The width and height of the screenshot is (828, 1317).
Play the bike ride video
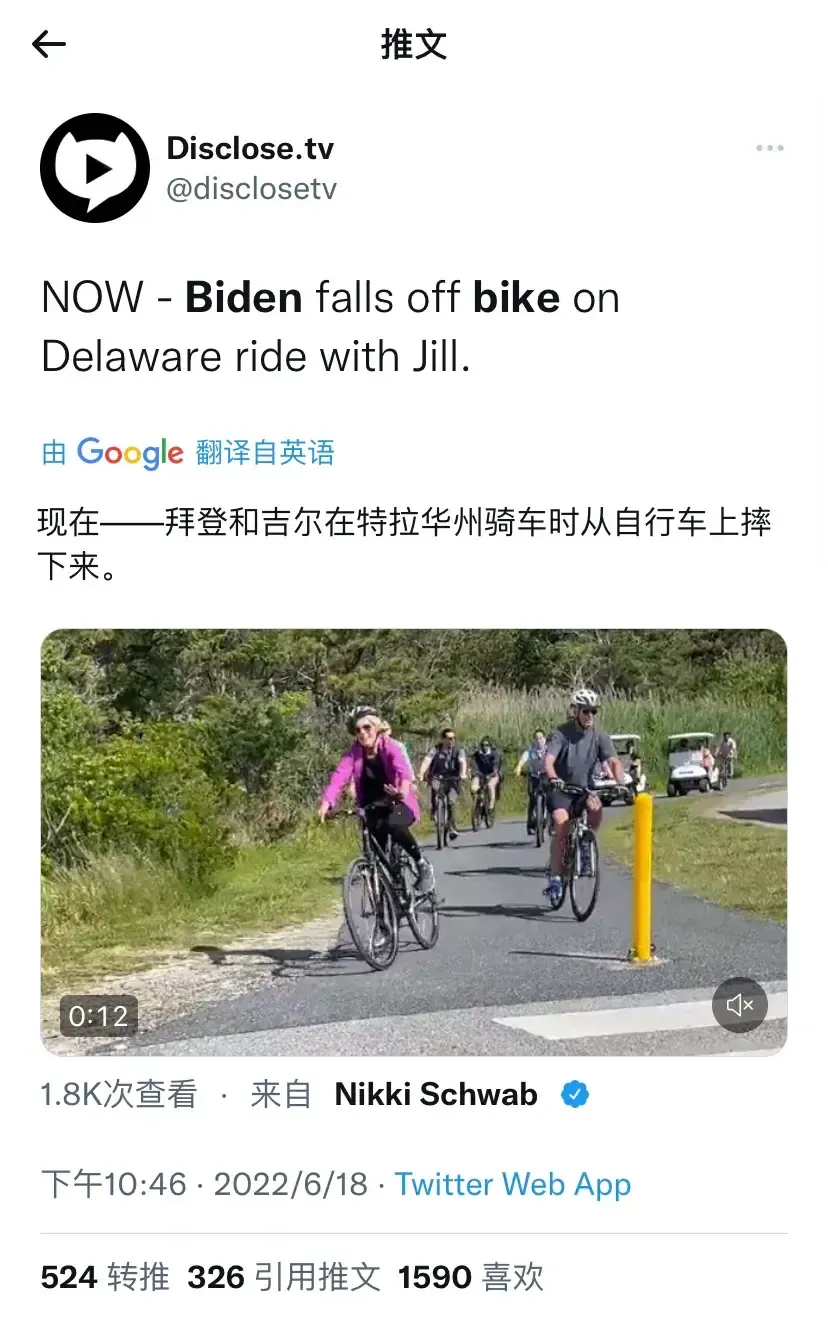(x=413, y=841)
